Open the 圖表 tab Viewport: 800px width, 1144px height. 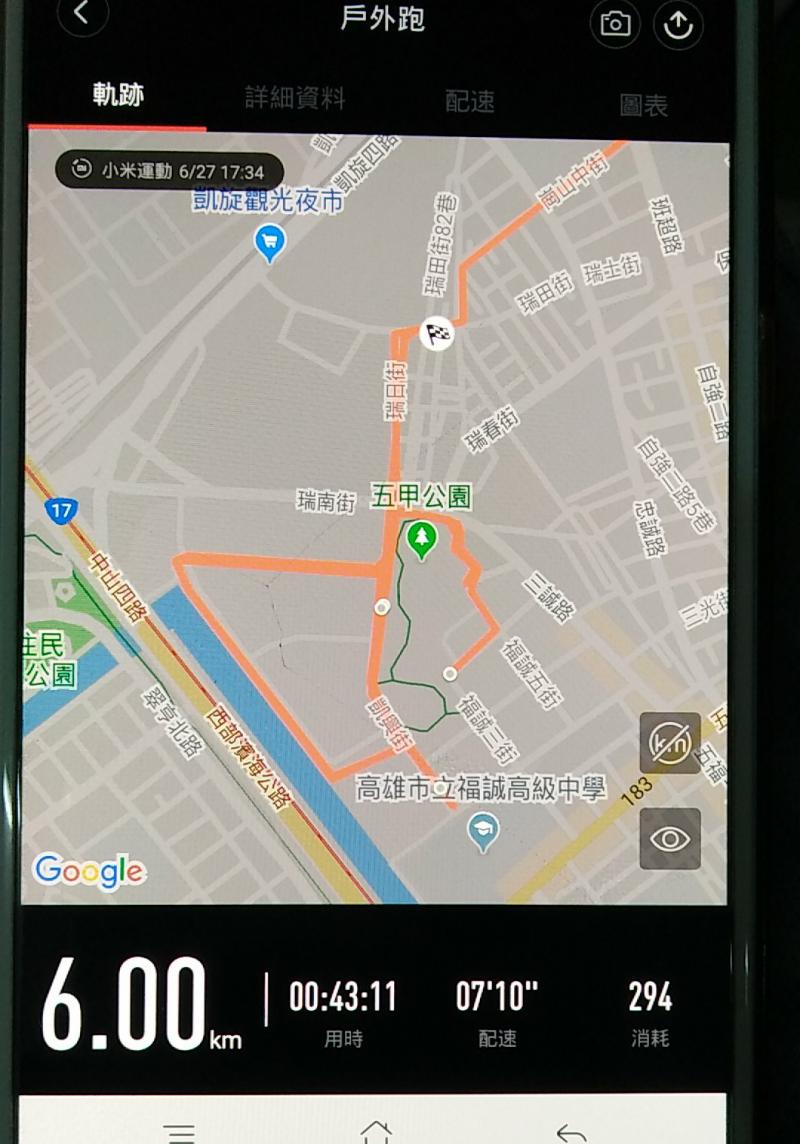tap(643, 105)
